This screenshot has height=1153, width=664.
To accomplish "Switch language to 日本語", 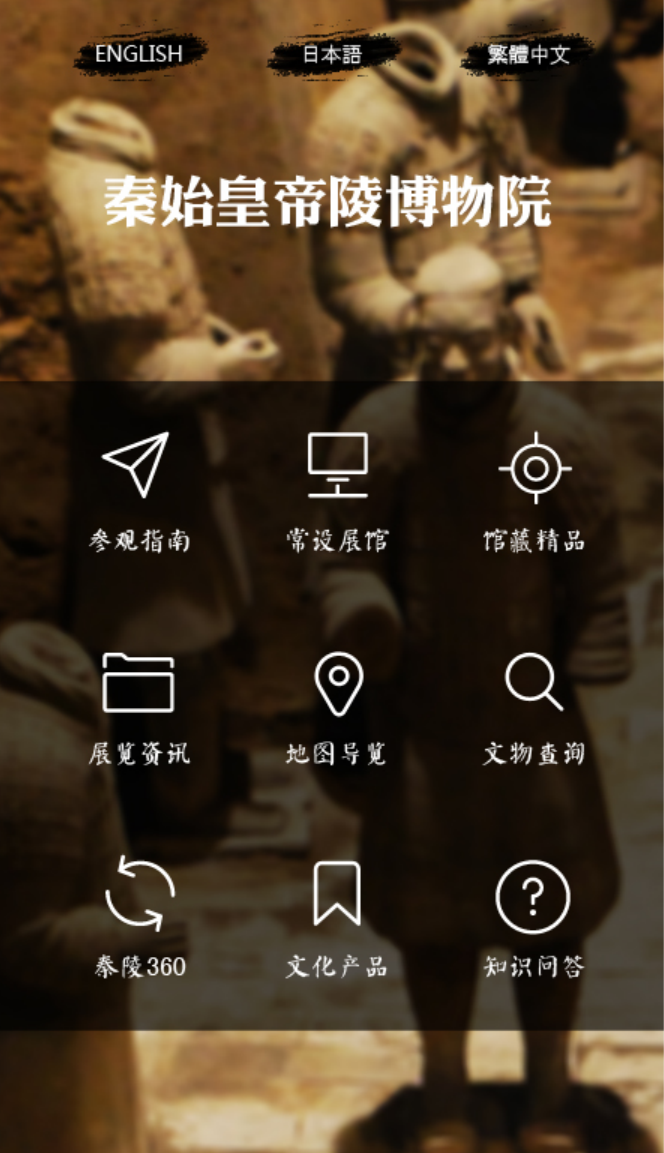I will pos(332,54).
